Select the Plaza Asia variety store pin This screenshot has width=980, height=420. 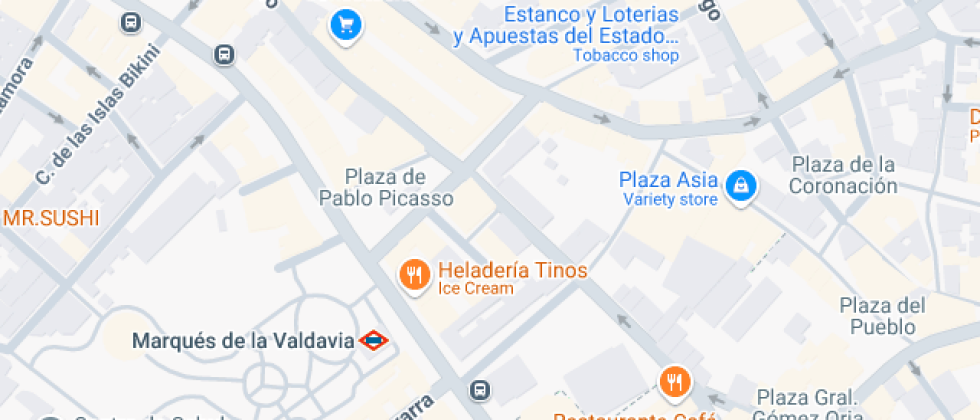741,183
